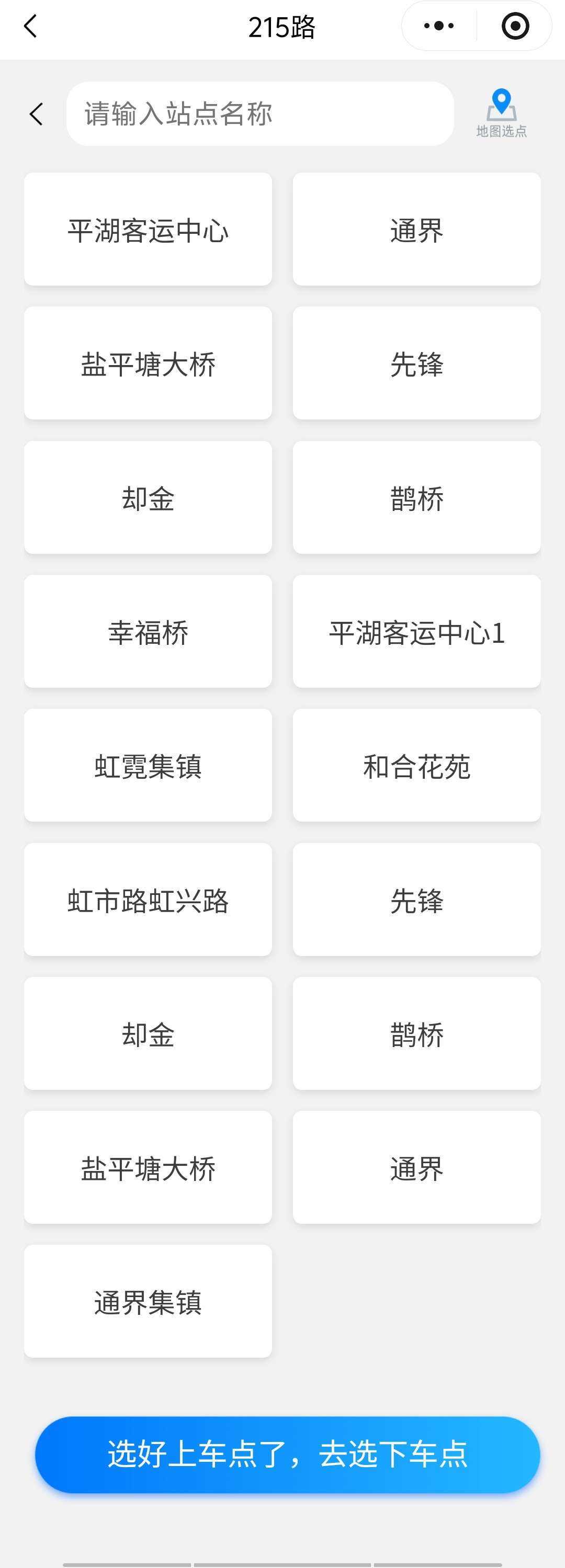Select the 平湖客运中心 station
This screenshot has height=1568, width=565.
(148, 230)
